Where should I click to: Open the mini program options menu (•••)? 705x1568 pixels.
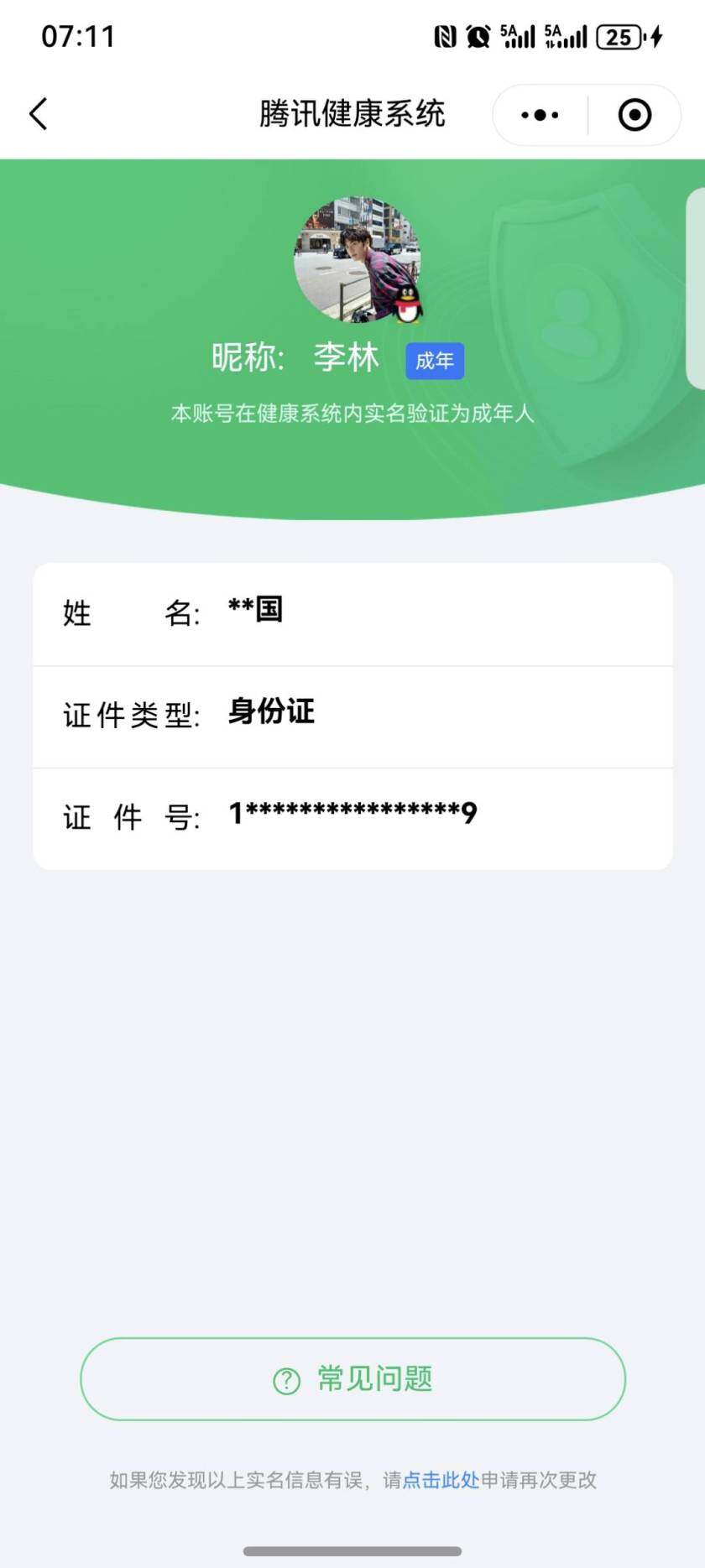[x=540, y=115]
